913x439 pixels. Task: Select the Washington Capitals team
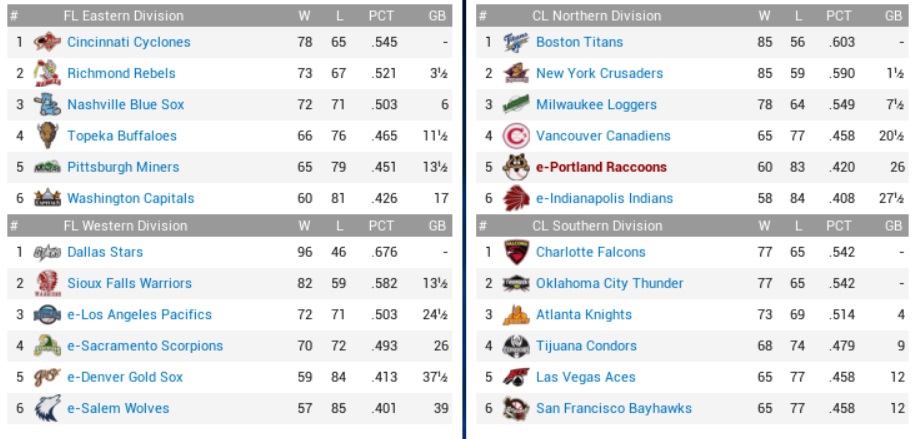tap(130, 198)
